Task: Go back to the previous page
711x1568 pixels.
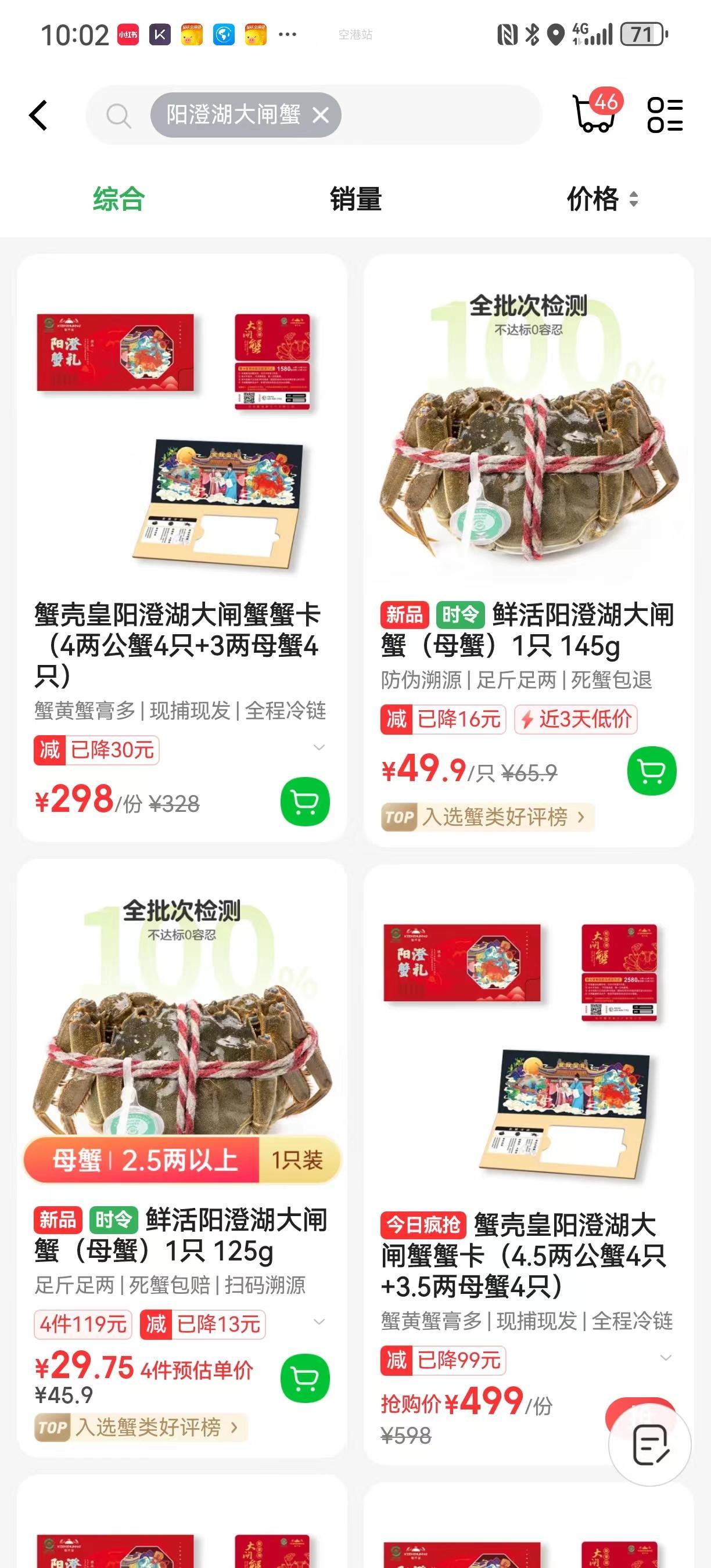Action: pos(38,116)
